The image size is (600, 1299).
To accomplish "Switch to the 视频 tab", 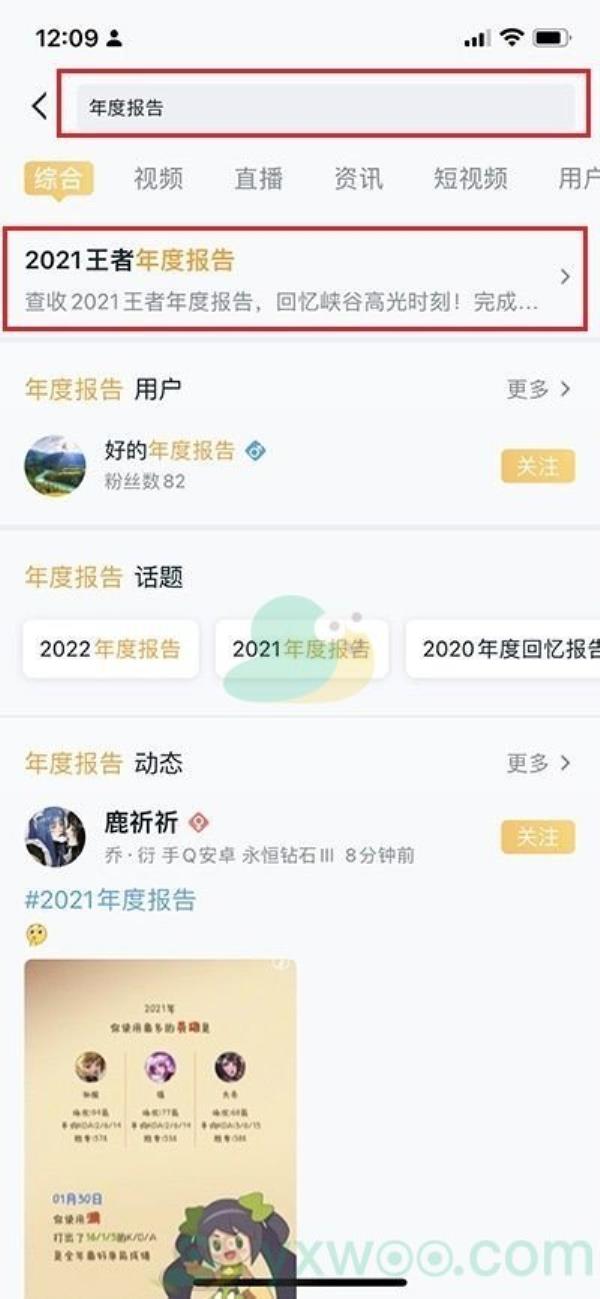I will click(x=158, y=179).
